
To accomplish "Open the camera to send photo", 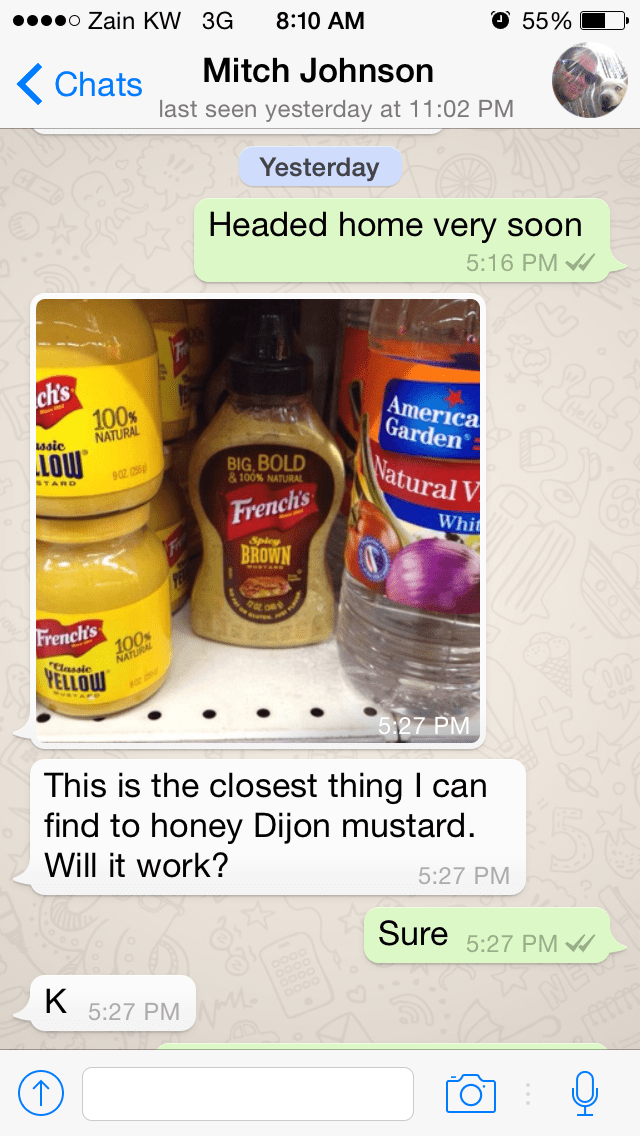I will [x=470, y=1093].
